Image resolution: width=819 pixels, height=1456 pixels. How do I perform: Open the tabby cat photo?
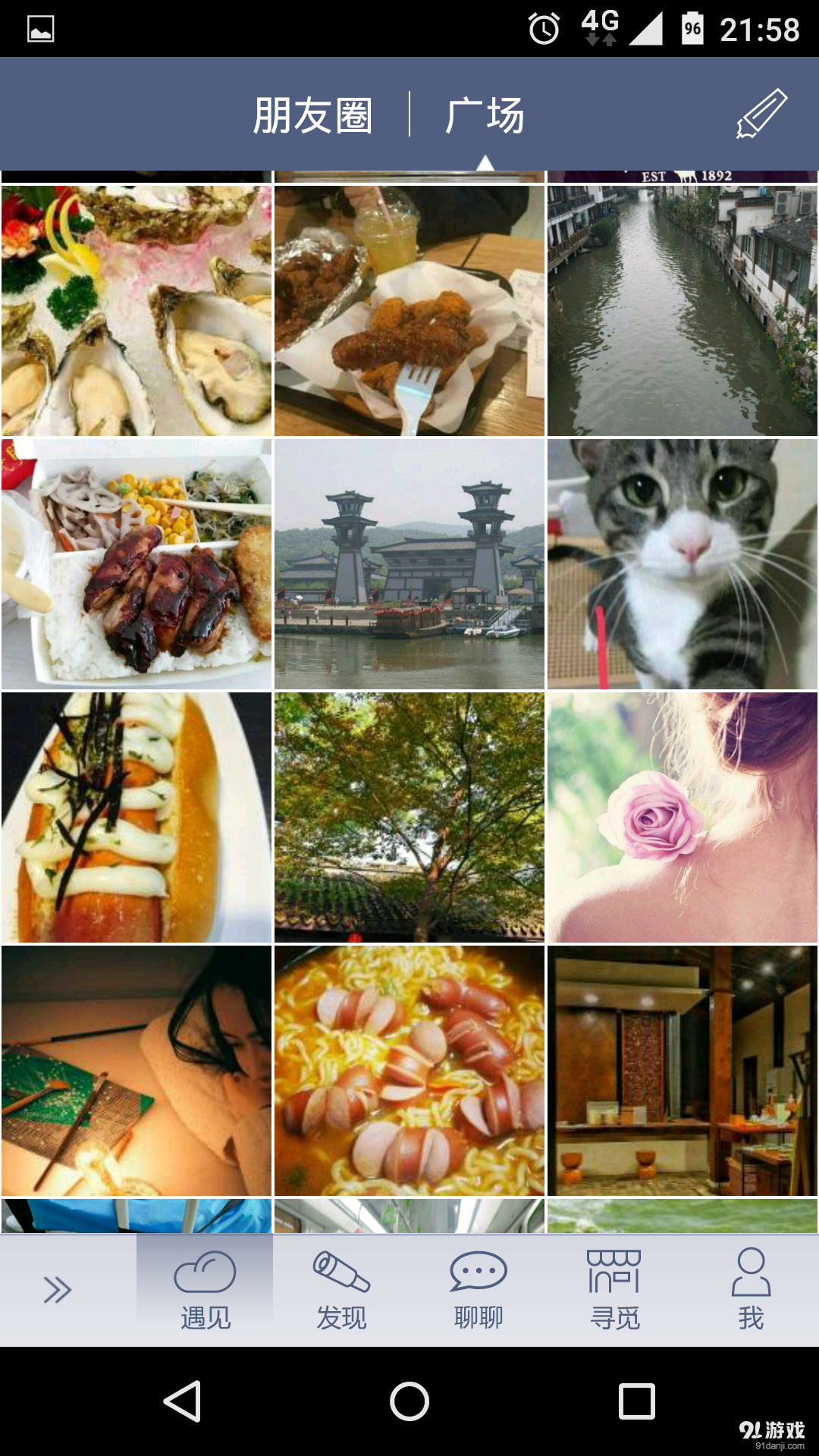(682, 563)
